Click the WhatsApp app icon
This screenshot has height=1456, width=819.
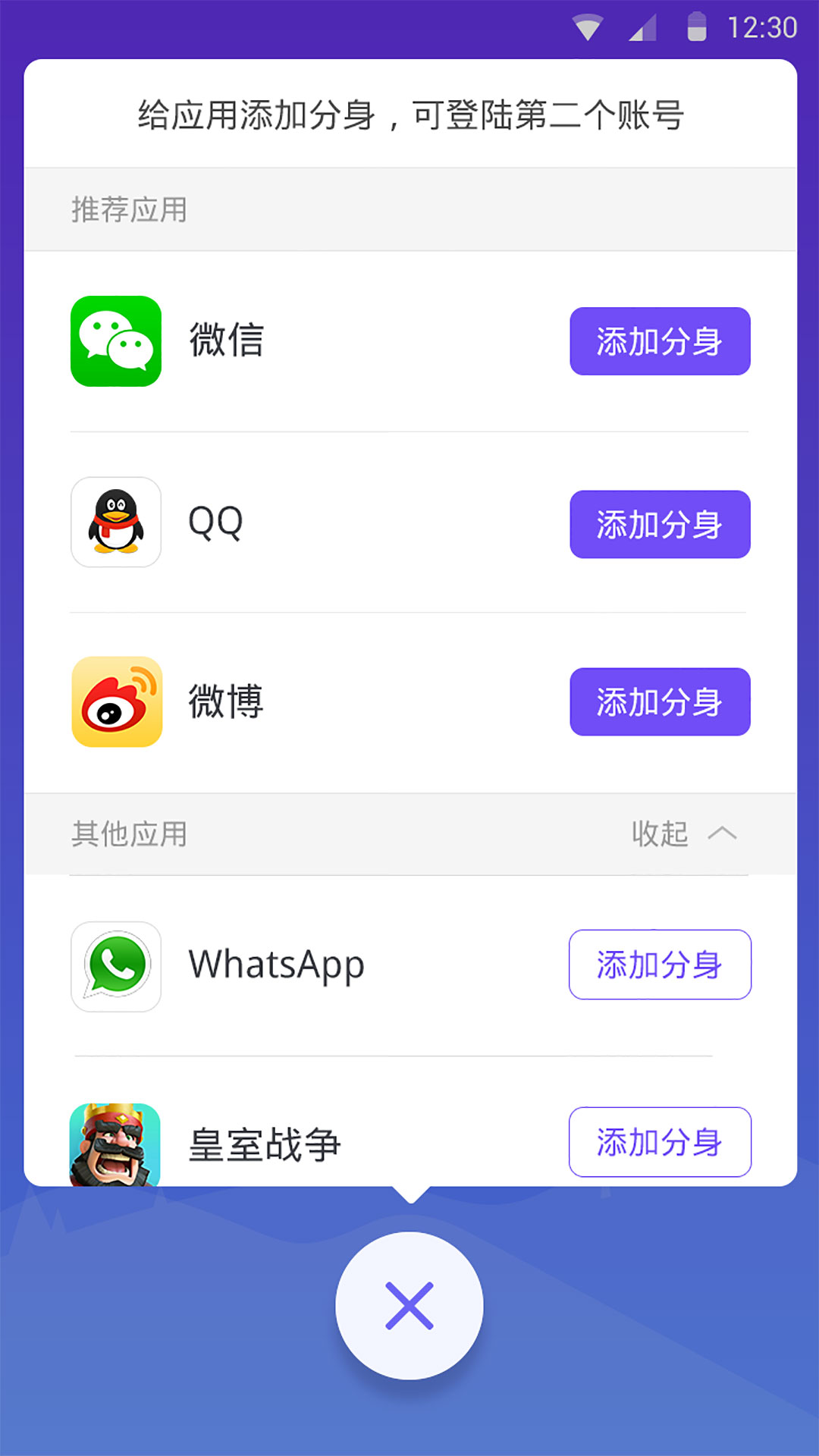(115, 965)
